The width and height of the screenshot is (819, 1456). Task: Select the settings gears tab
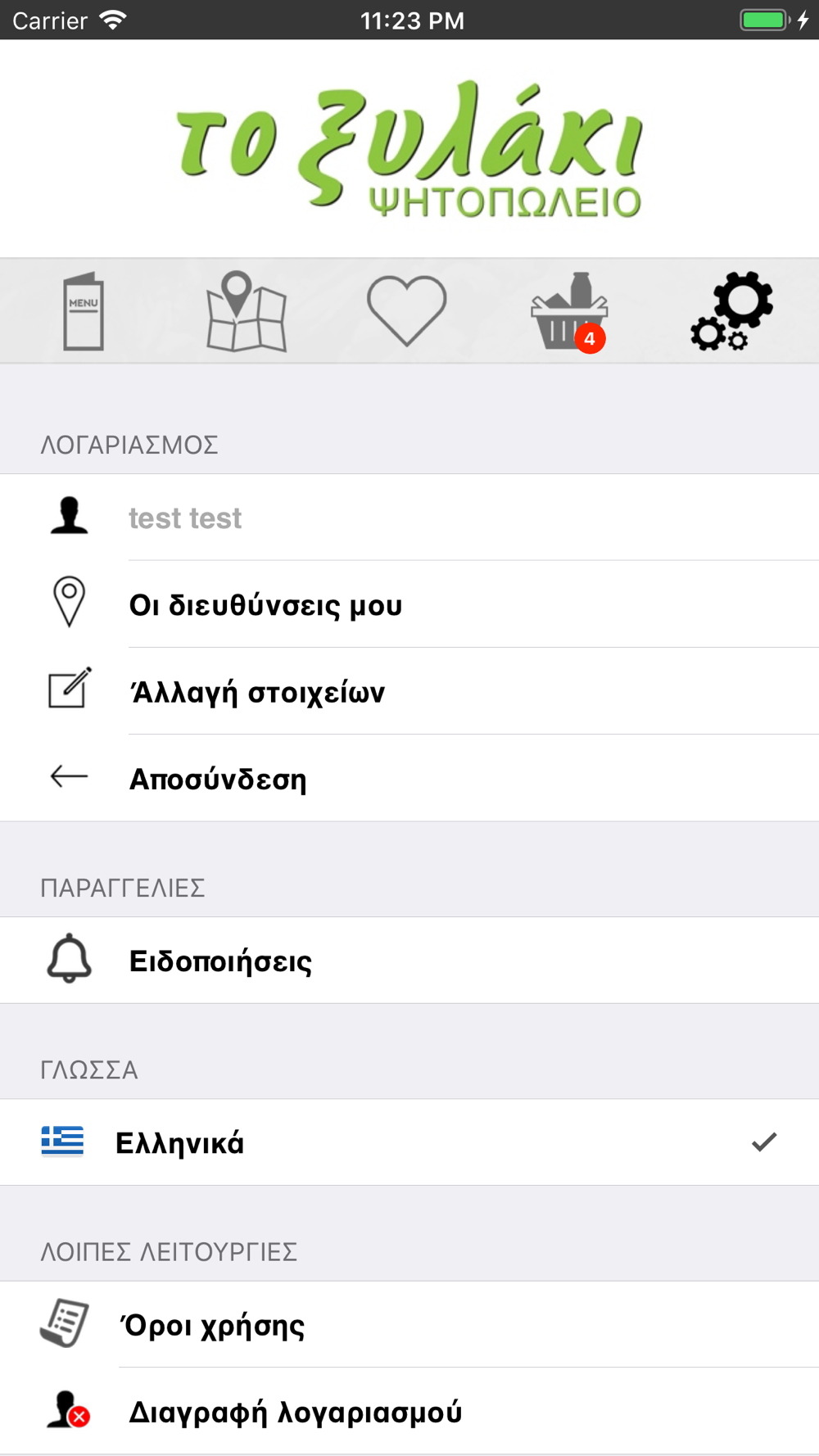[731, 311]
